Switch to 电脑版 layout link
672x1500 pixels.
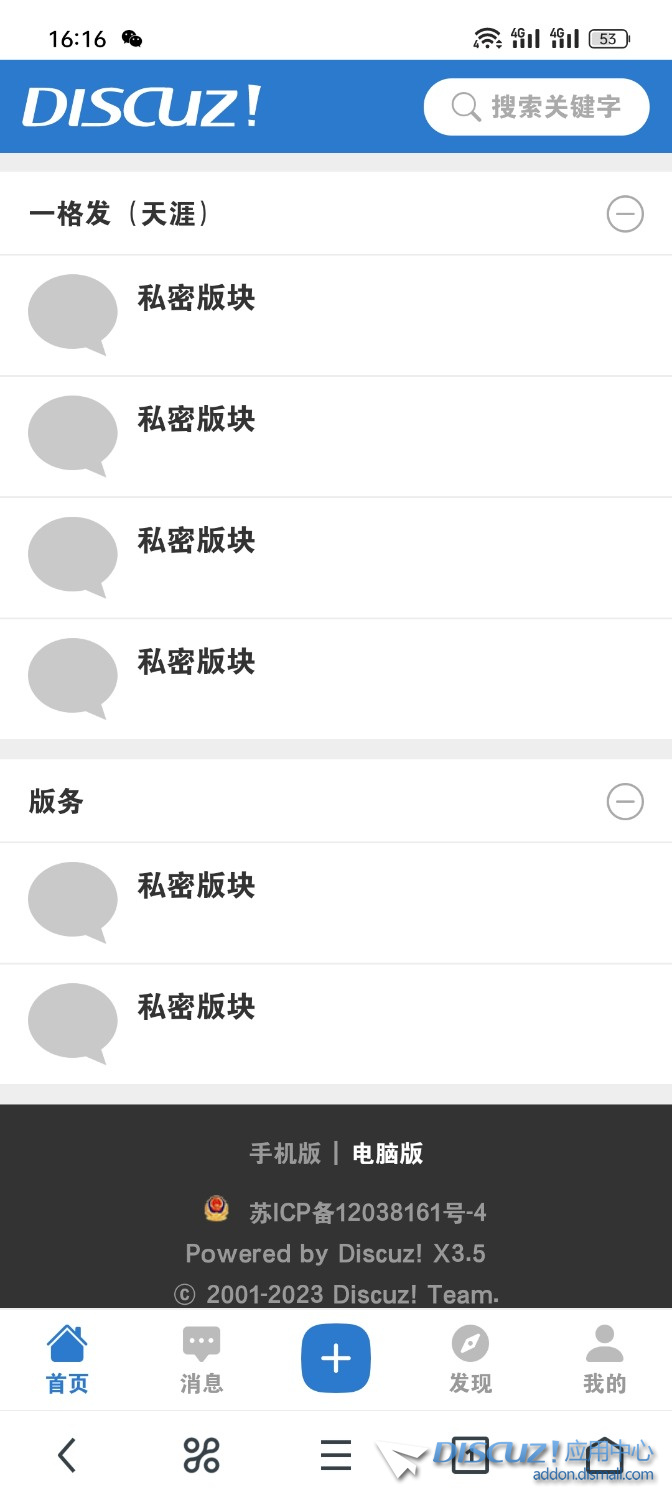coord(388,1153)
